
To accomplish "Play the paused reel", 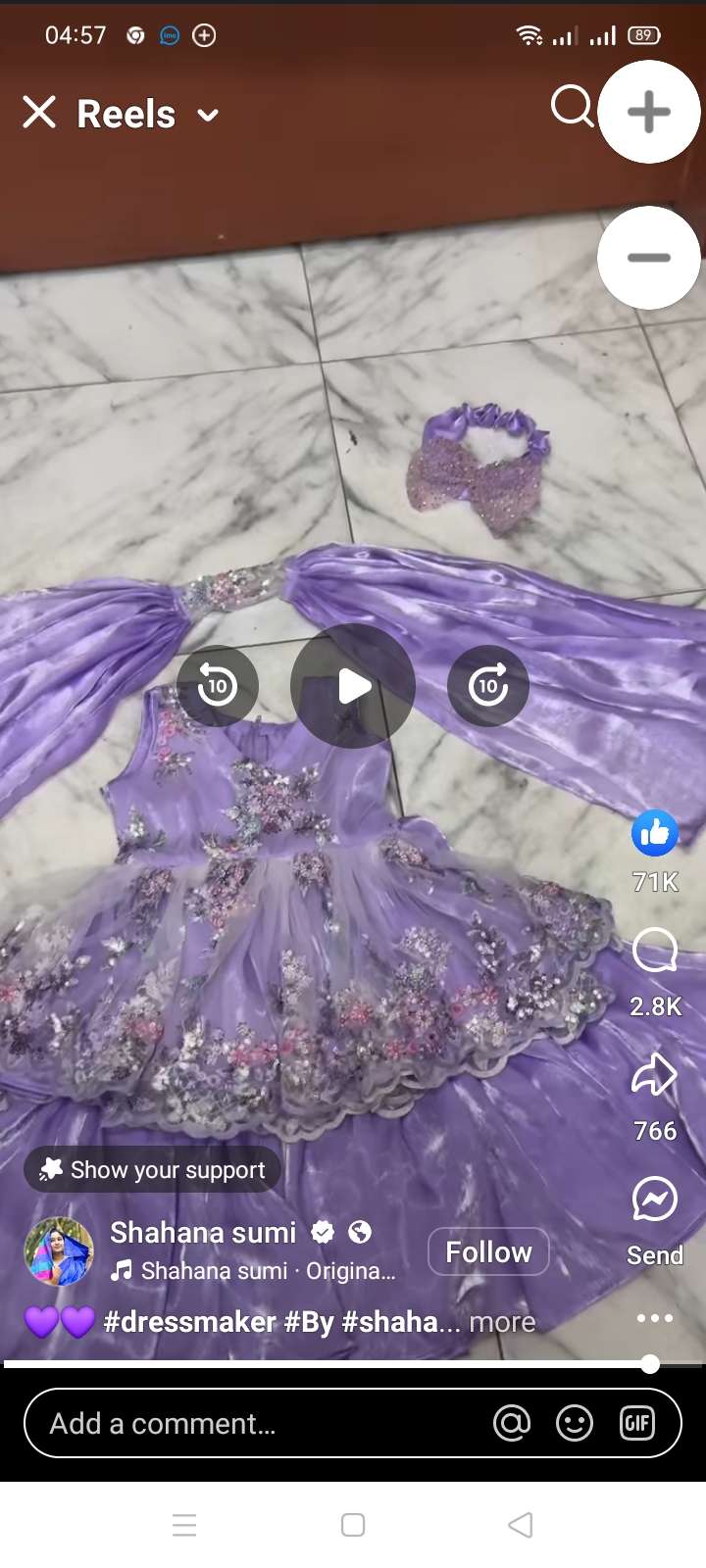I will pyautogui.click(x=353, y=686).
